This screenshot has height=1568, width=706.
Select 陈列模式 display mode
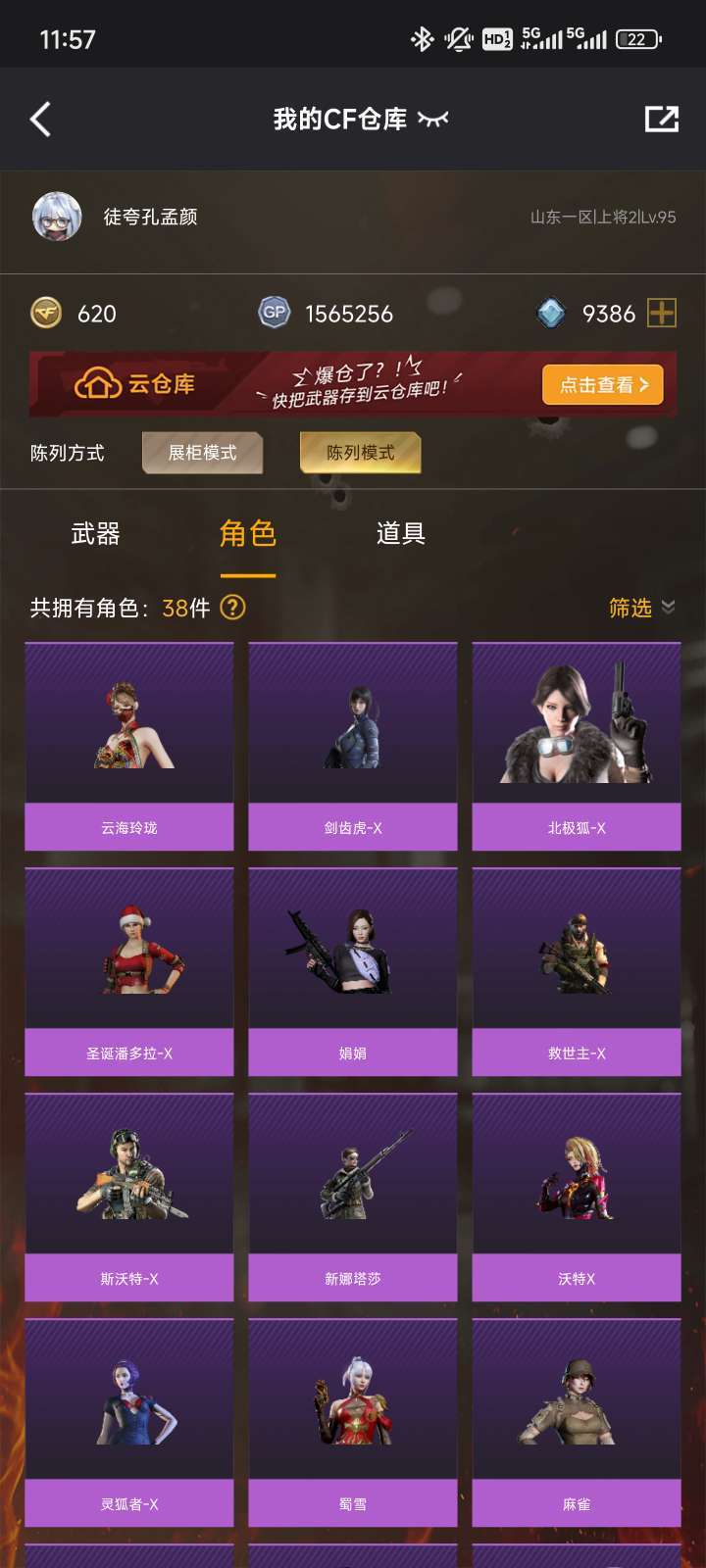360,453
